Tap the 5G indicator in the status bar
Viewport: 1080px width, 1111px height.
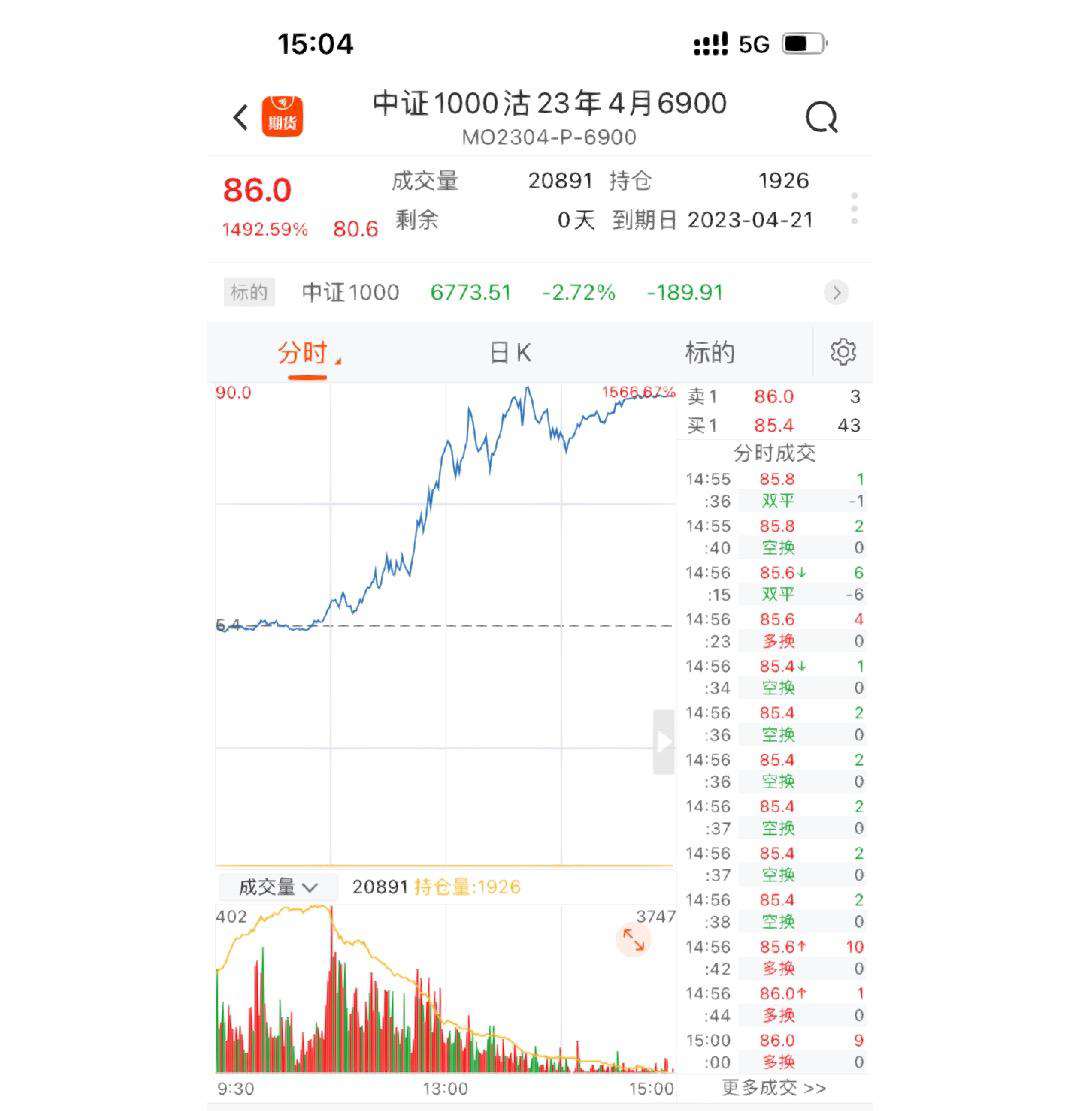pos(758,42)
